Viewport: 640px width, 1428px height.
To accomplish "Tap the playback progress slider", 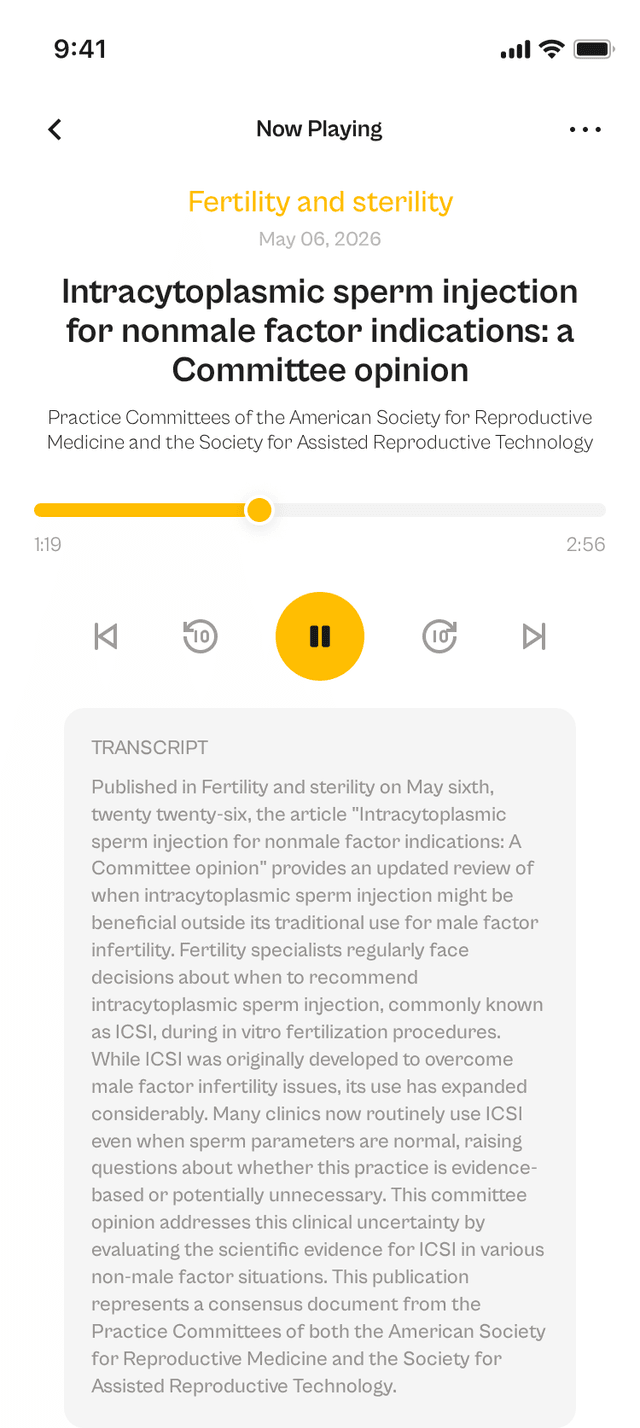I will (320, 510).
